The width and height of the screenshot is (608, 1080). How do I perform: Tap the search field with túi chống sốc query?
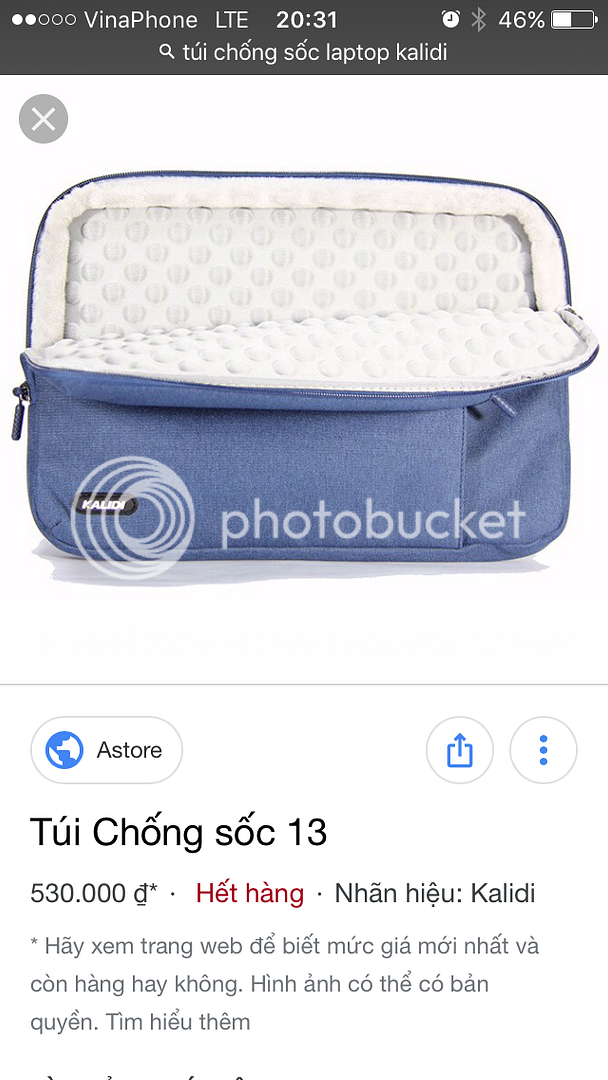click(304, 53)
